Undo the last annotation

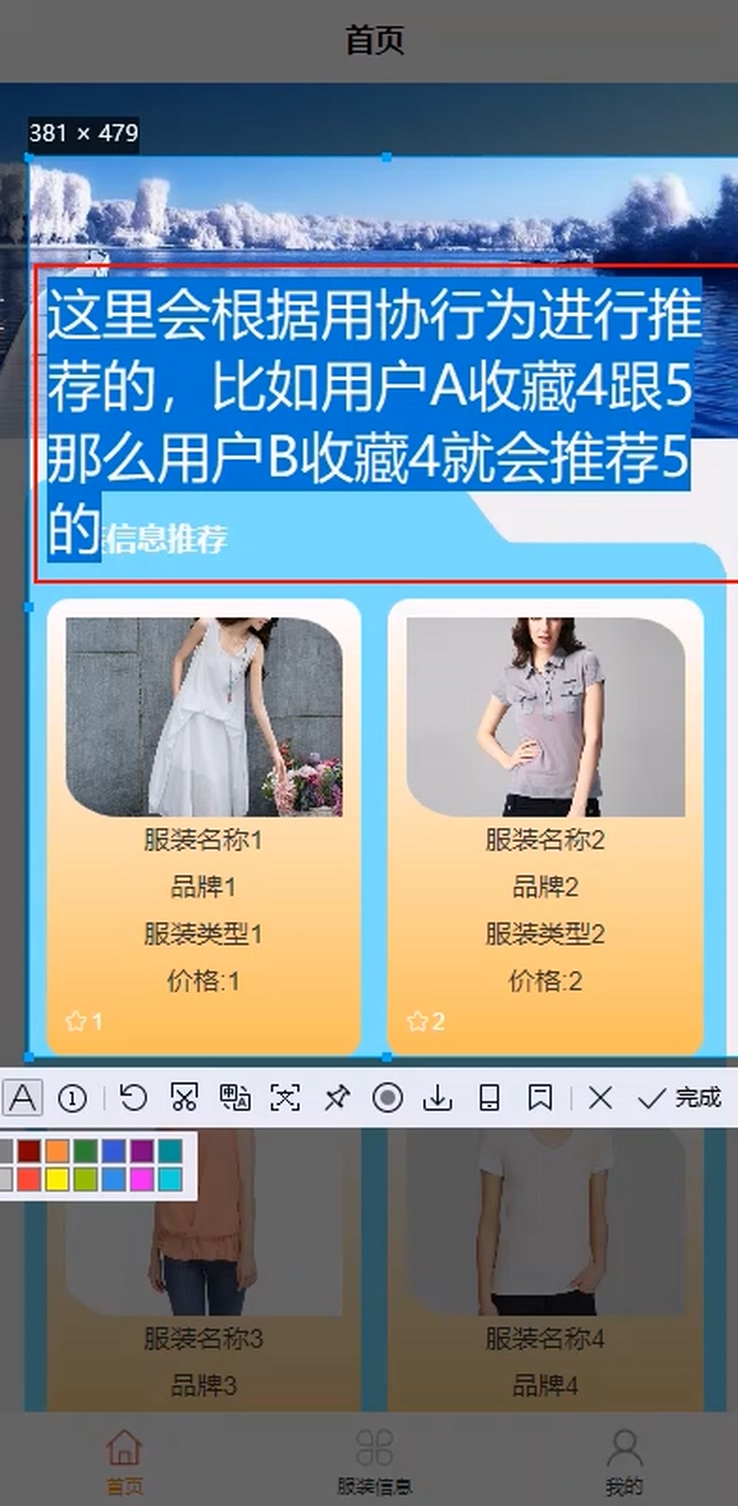[133, 1098]
